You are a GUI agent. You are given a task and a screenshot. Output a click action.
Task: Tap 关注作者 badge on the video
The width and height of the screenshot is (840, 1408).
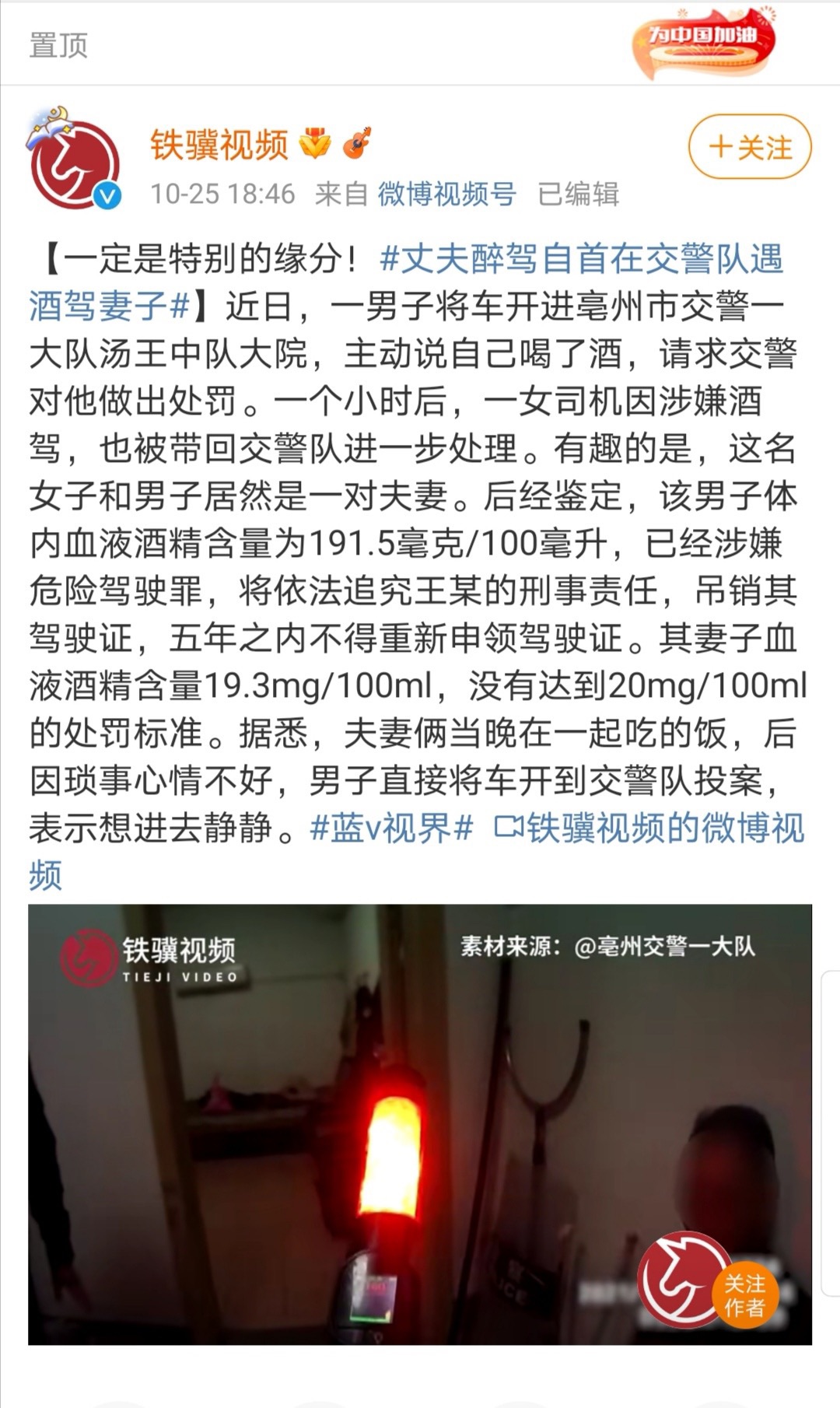pyautogui.click(x=744, y=1295)
